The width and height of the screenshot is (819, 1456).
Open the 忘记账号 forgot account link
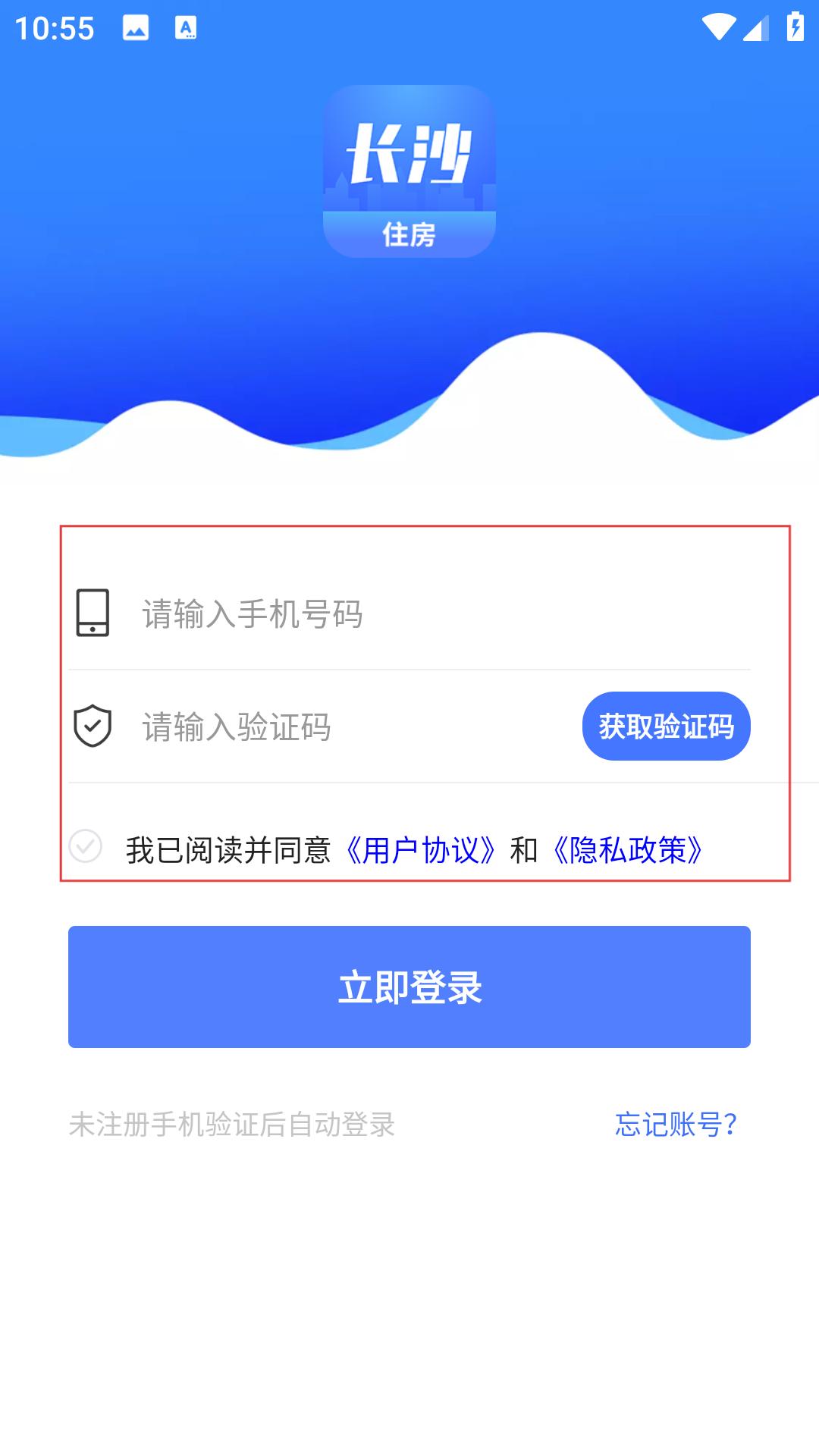coord(676,1124)
